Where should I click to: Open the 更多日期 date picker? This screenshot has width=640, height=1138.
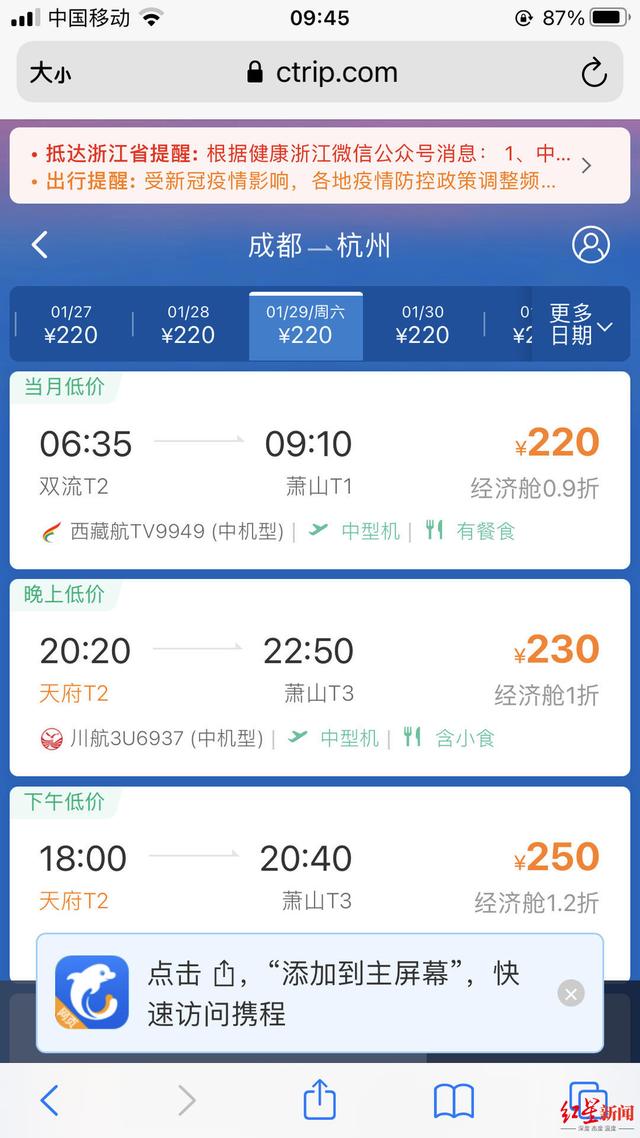(x=581, y=325)
